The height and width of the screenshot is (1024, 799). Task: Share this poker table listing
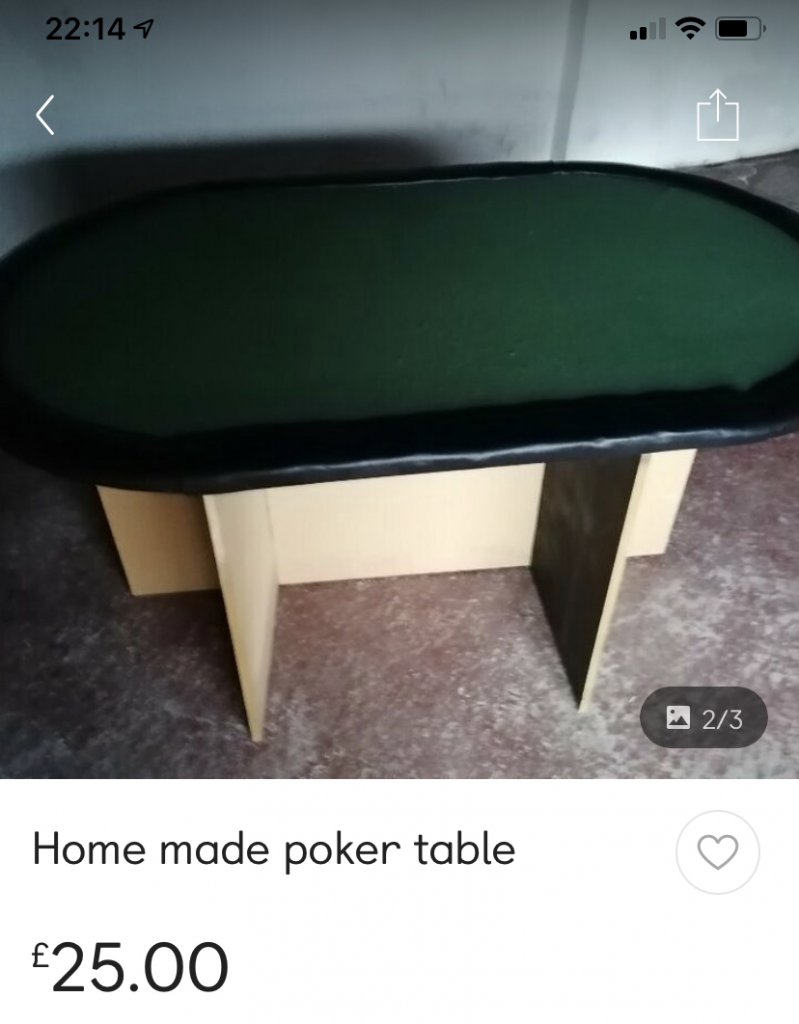click(x=717, y=114)
